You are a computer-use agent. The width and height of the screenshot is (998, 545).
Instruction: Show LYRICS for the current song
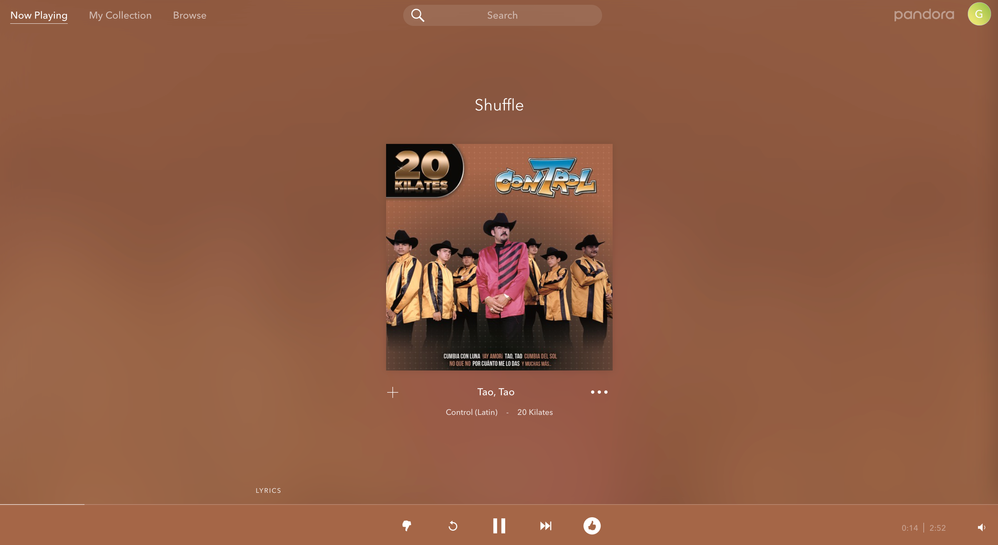tap(268, 491)
